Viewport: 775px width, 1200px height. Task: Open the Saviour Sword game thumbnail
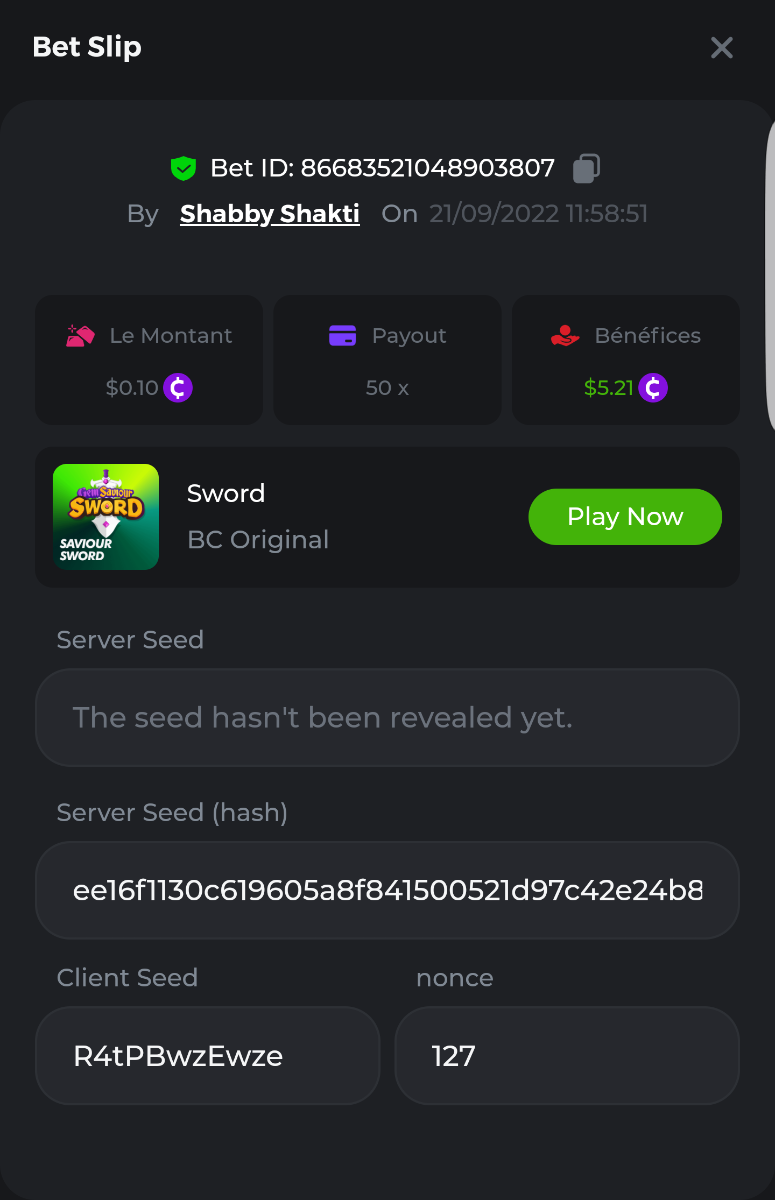(106, 517)
